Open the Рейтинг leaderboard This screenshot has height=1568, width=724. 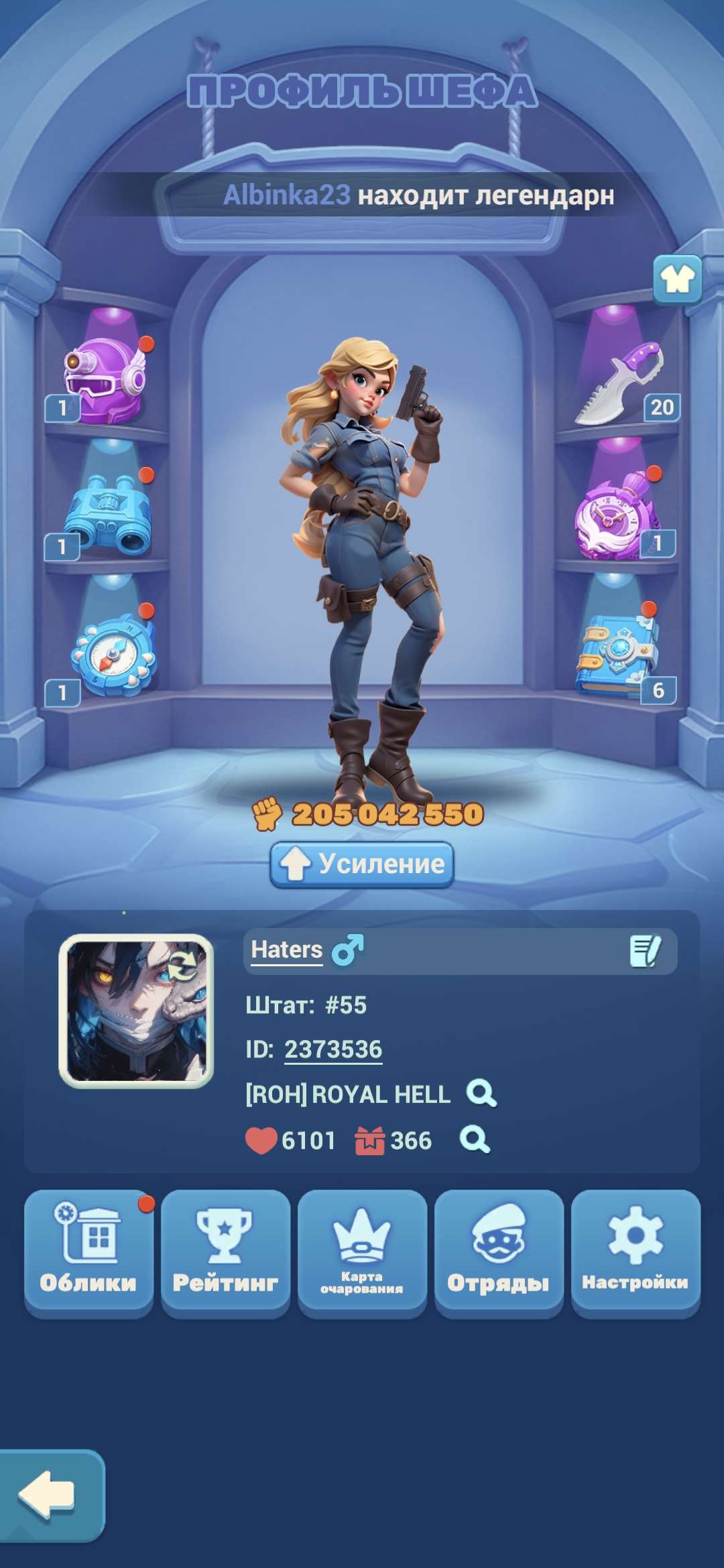click(x=225, y=1252)
